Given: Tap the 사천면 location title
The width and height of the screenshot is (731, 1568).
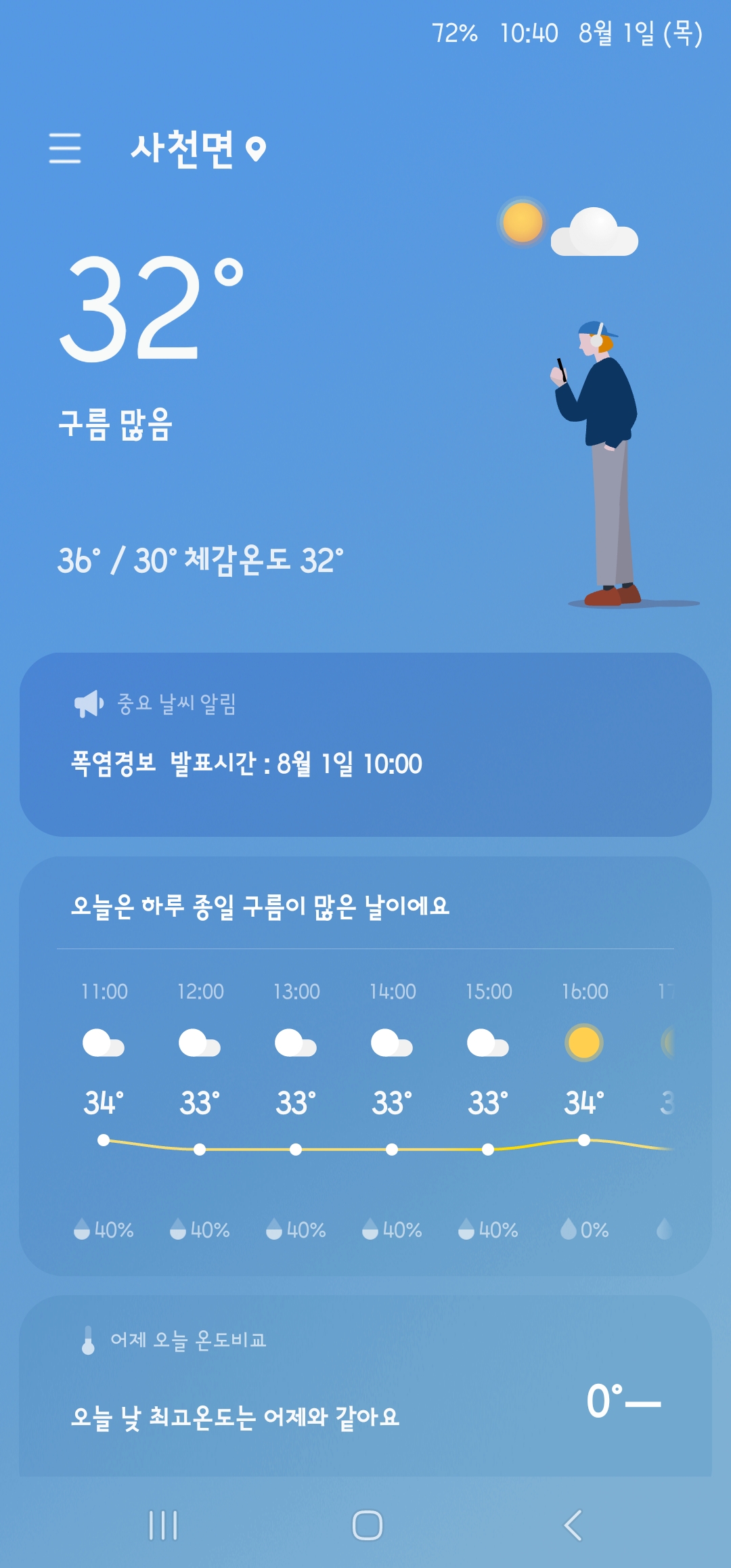Looking at the screenshot, I should (x=183, y=148).
